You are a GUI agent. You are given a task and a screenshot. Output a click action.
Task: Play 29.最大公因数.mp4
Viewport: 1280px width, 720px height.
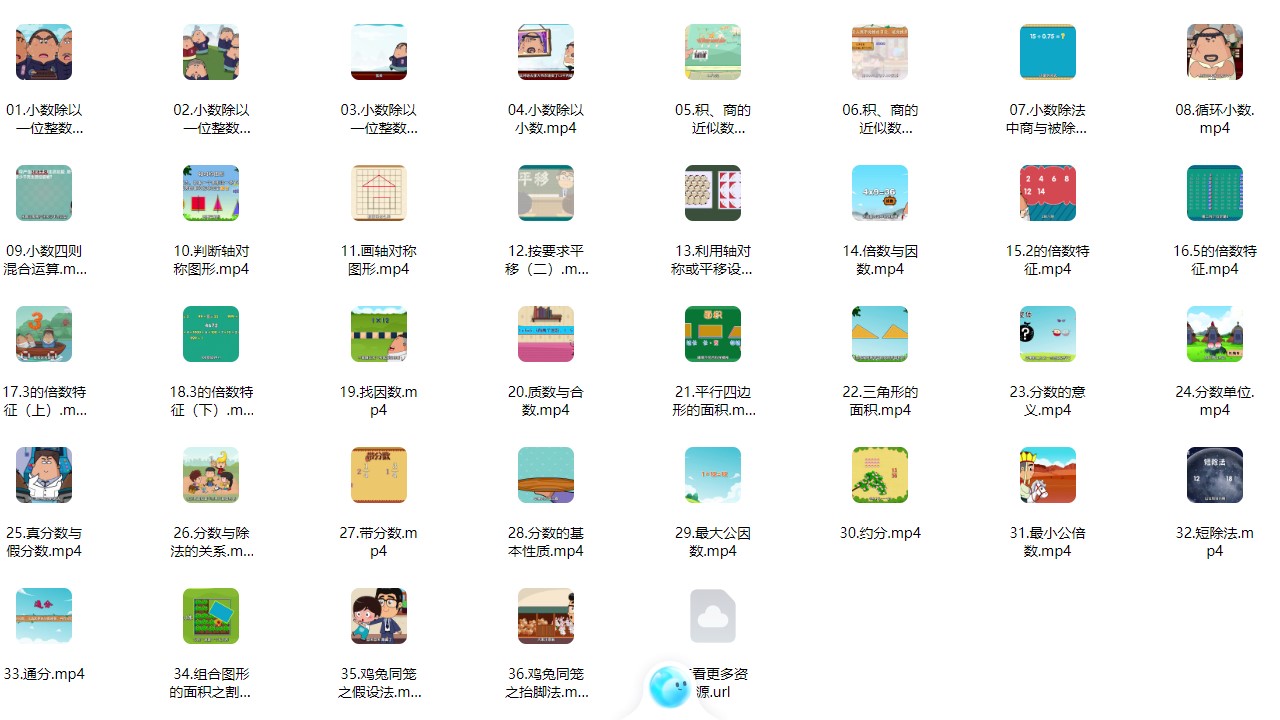point(713,475)
